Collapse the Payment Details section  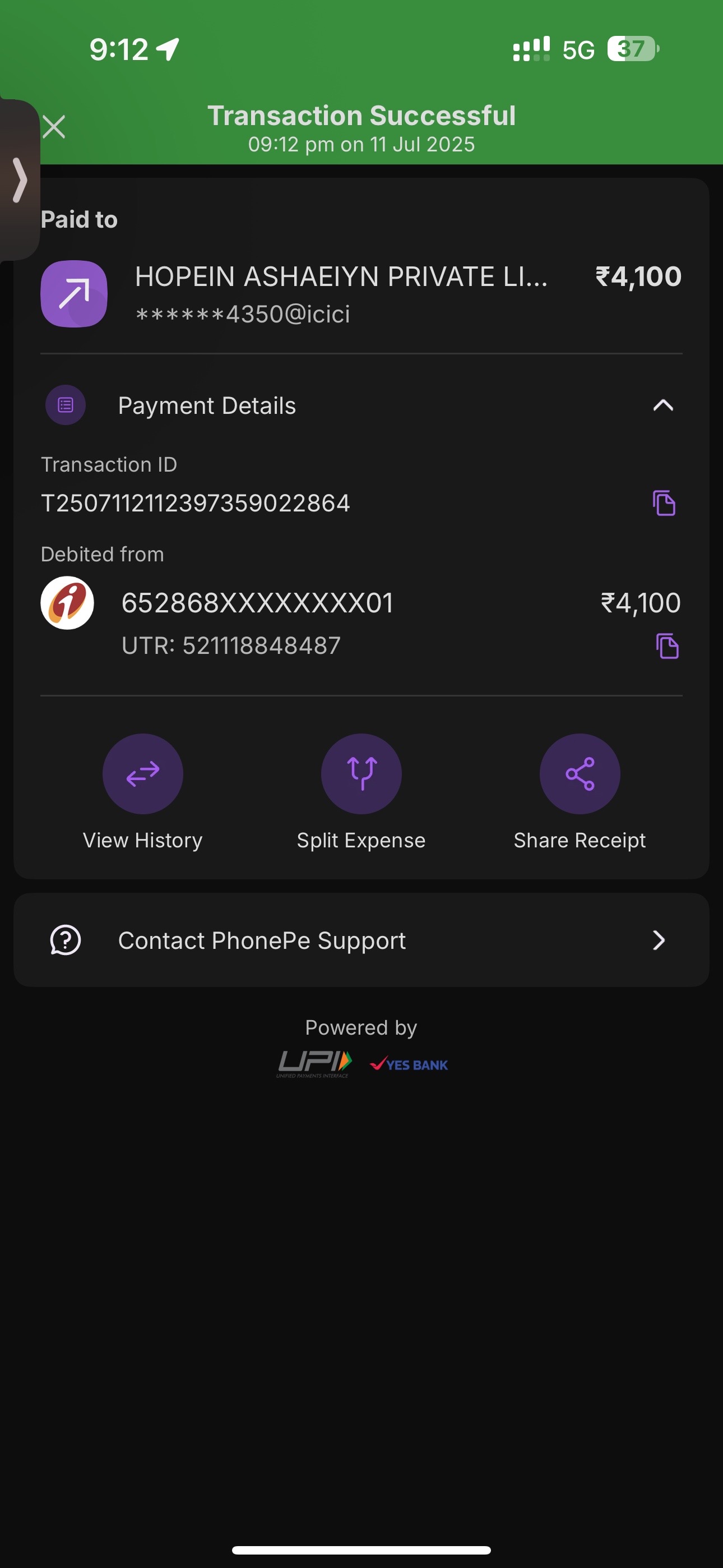tap(662, 405)
